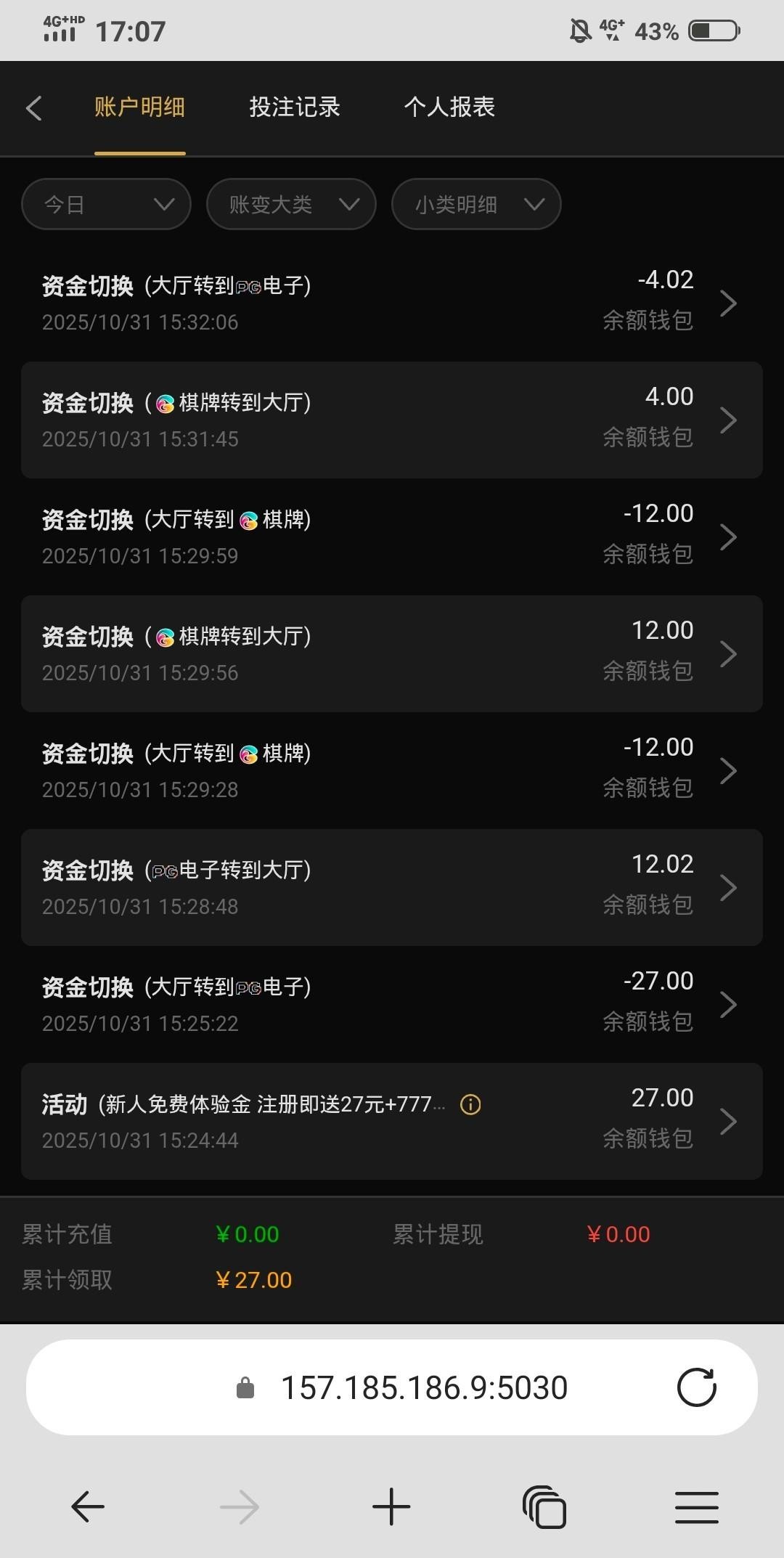Screen dimensions: 784x1558
Task: Open the 今日 date filter dropdown
Action: (106, 204)
